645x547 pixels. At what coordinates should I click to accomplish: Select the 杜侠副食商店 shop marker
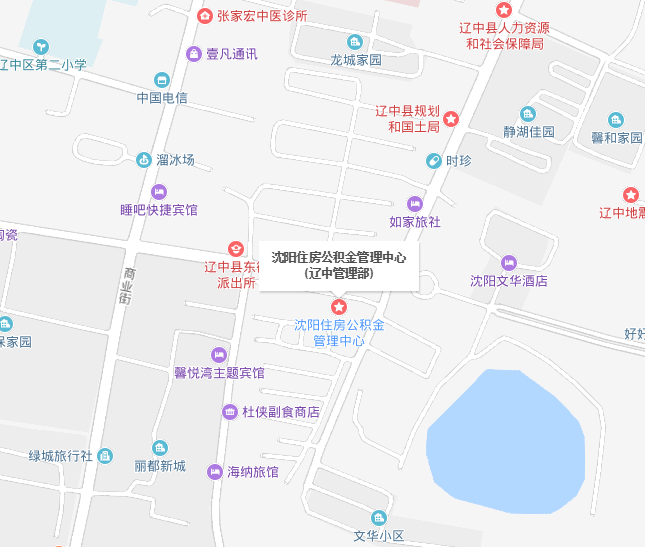229,412
